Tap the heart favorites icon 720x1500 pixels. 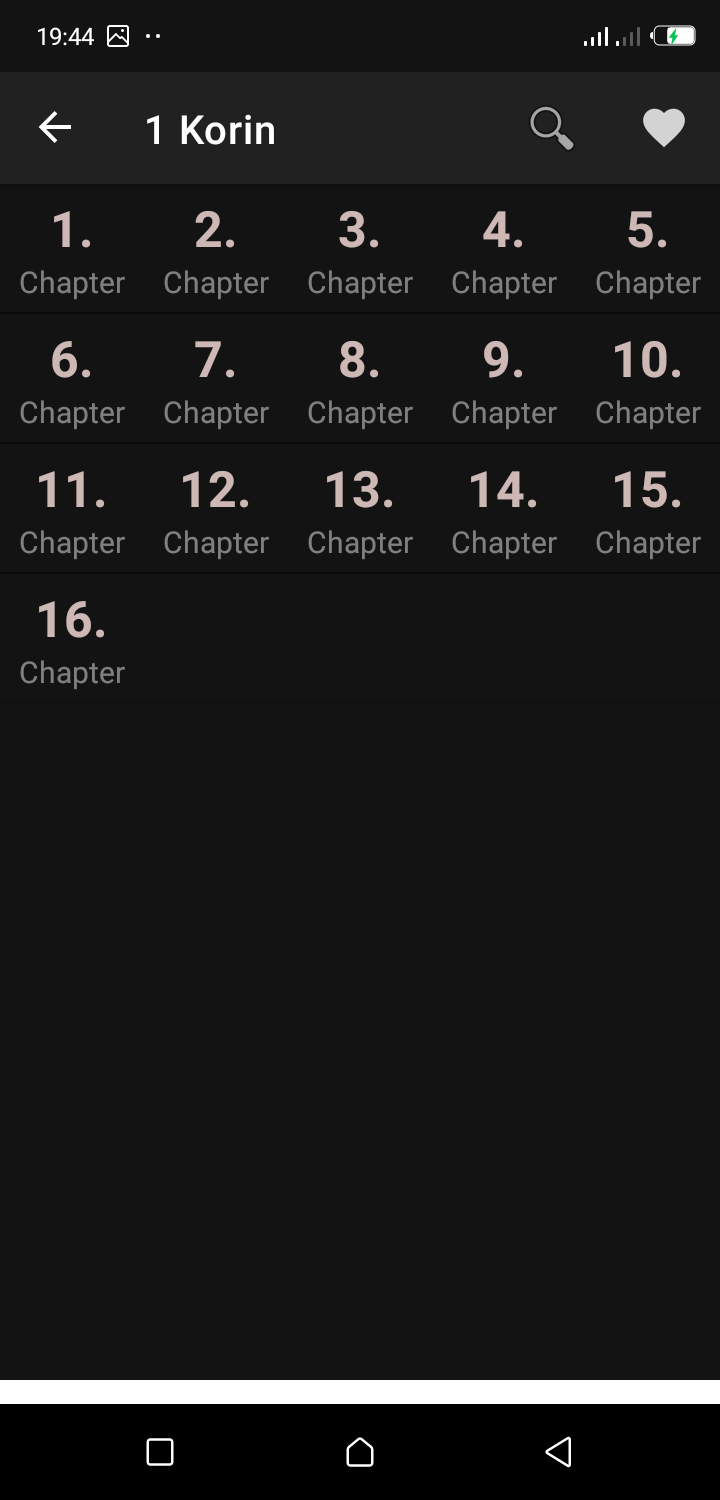tap(663, 128)
